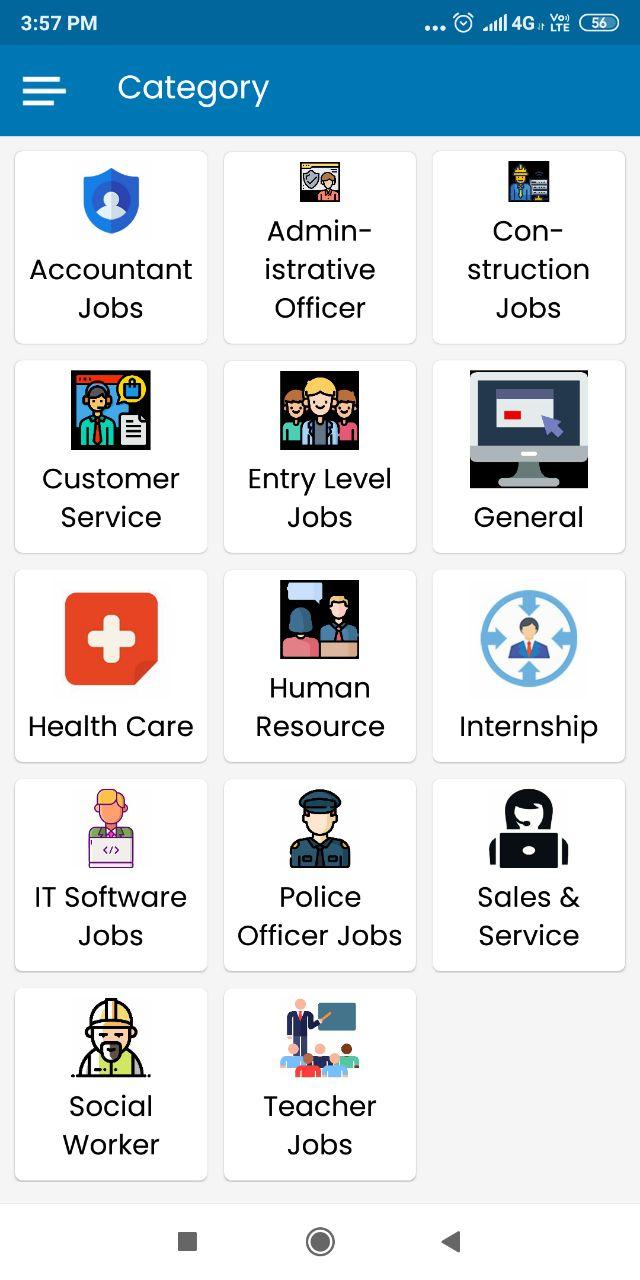Select the Social Worker category
640x1280 pixels.
pyautogui.click(x=111, y=1083)
